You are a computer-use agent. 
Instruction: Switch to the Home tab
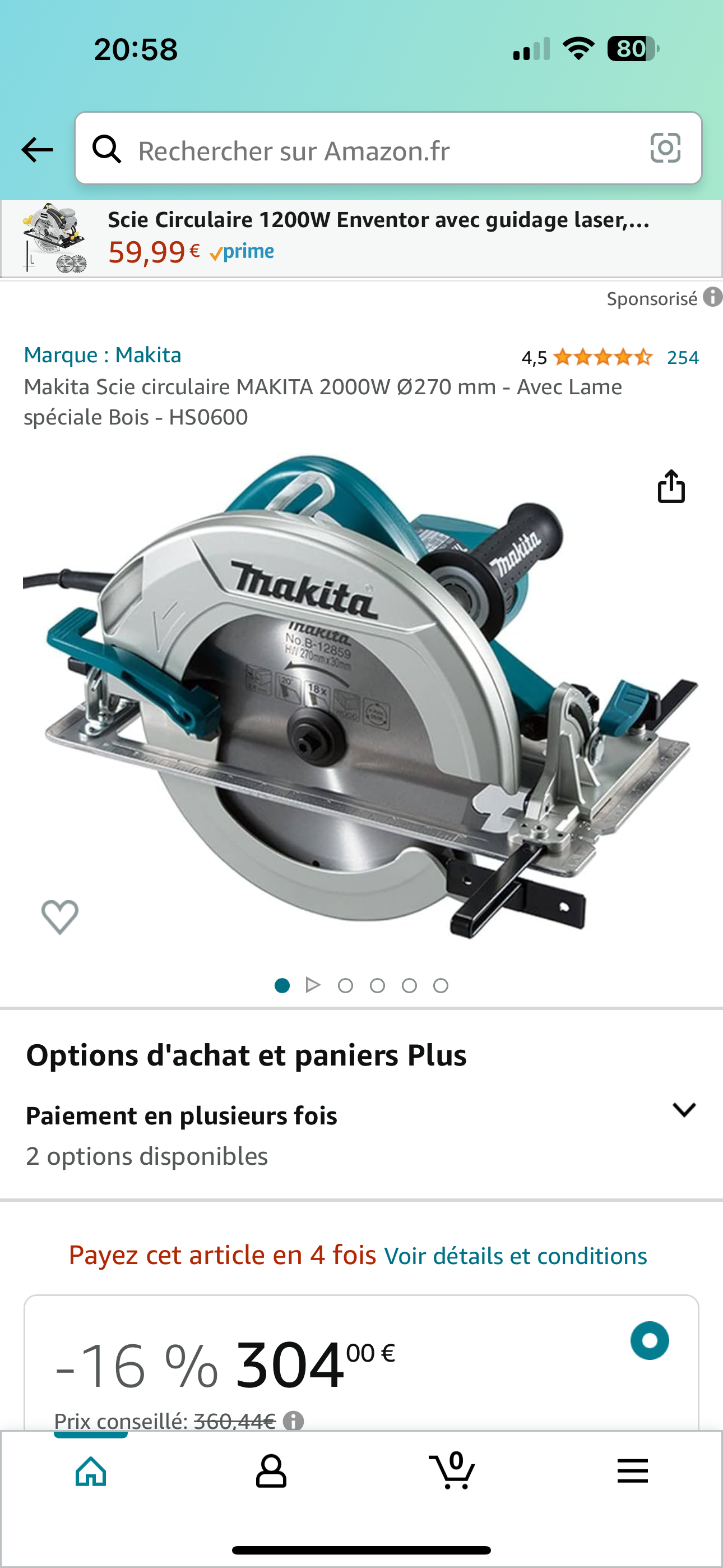coord(91,1472)
